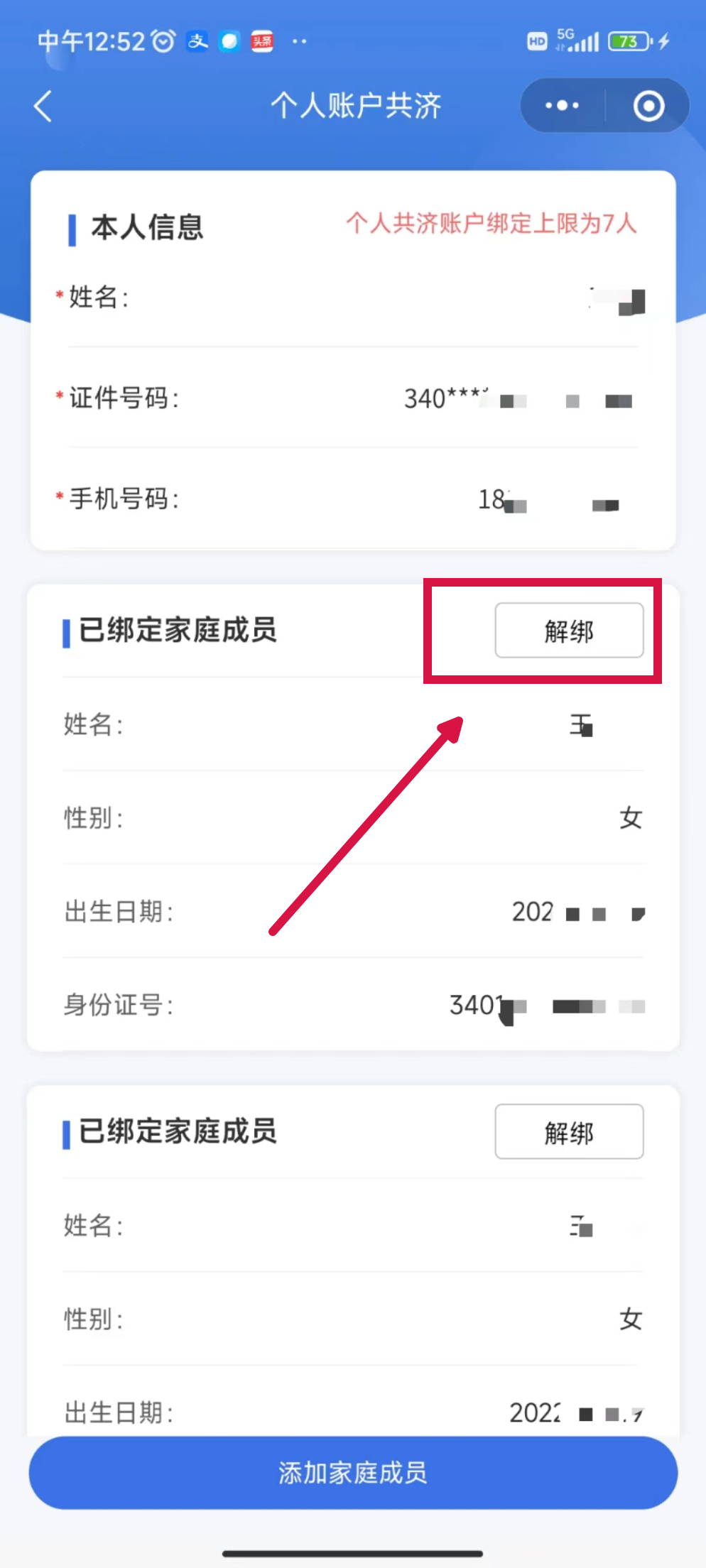
Task: Close the mini program with the circle icon
Action: 648,106
